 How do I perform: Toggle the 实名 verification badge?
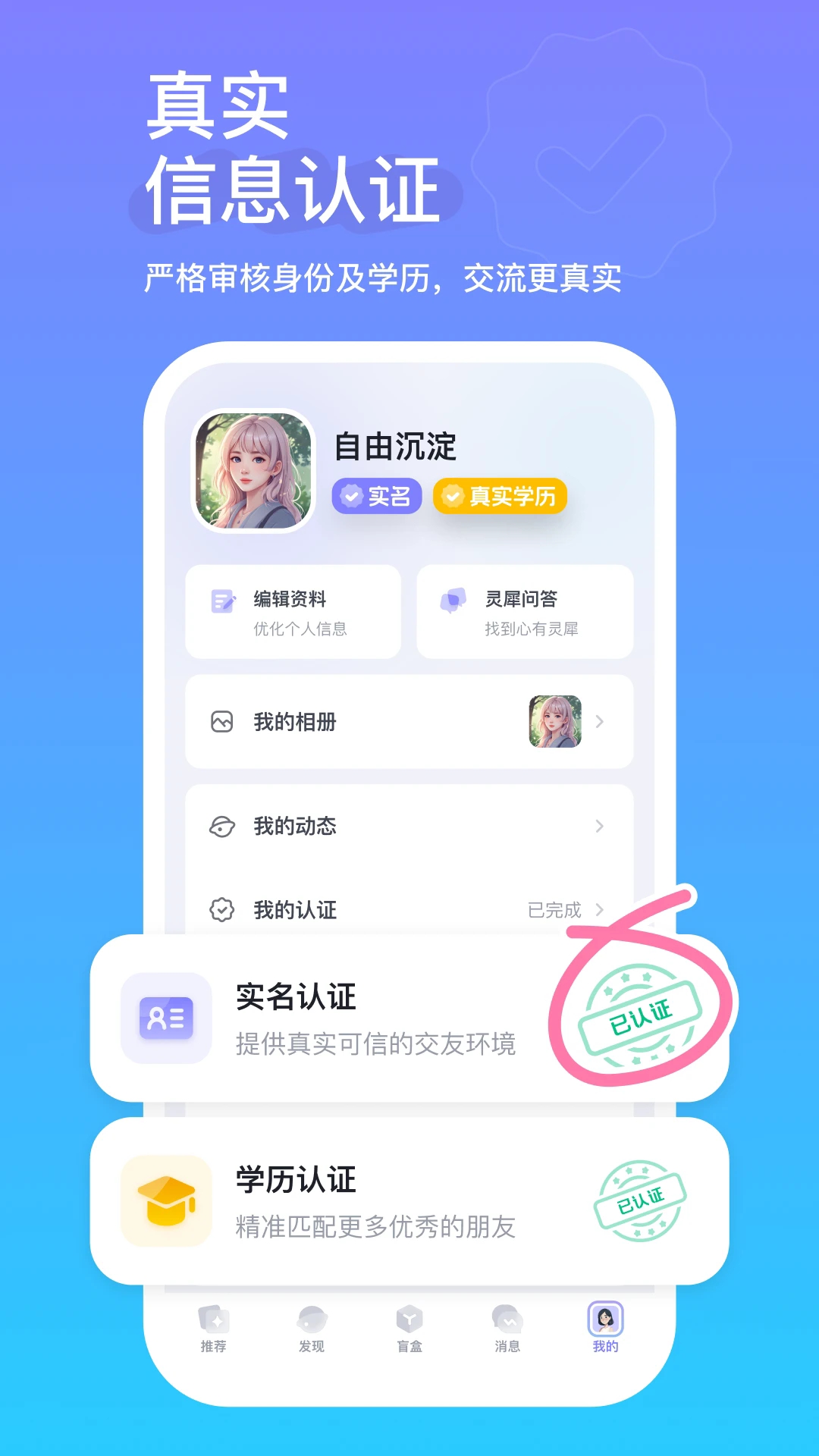tap(377, 497)
